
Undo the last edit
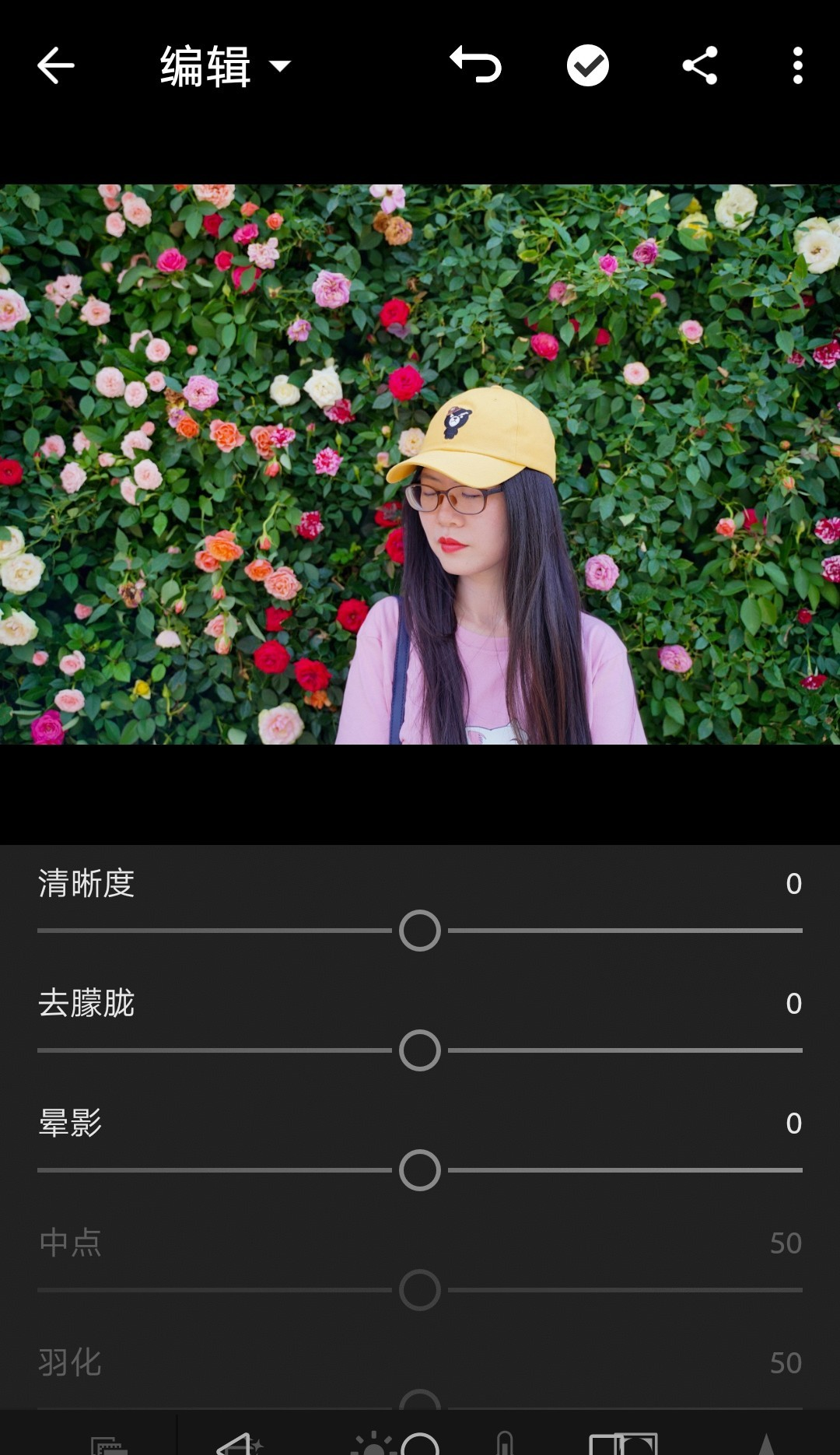476,65
